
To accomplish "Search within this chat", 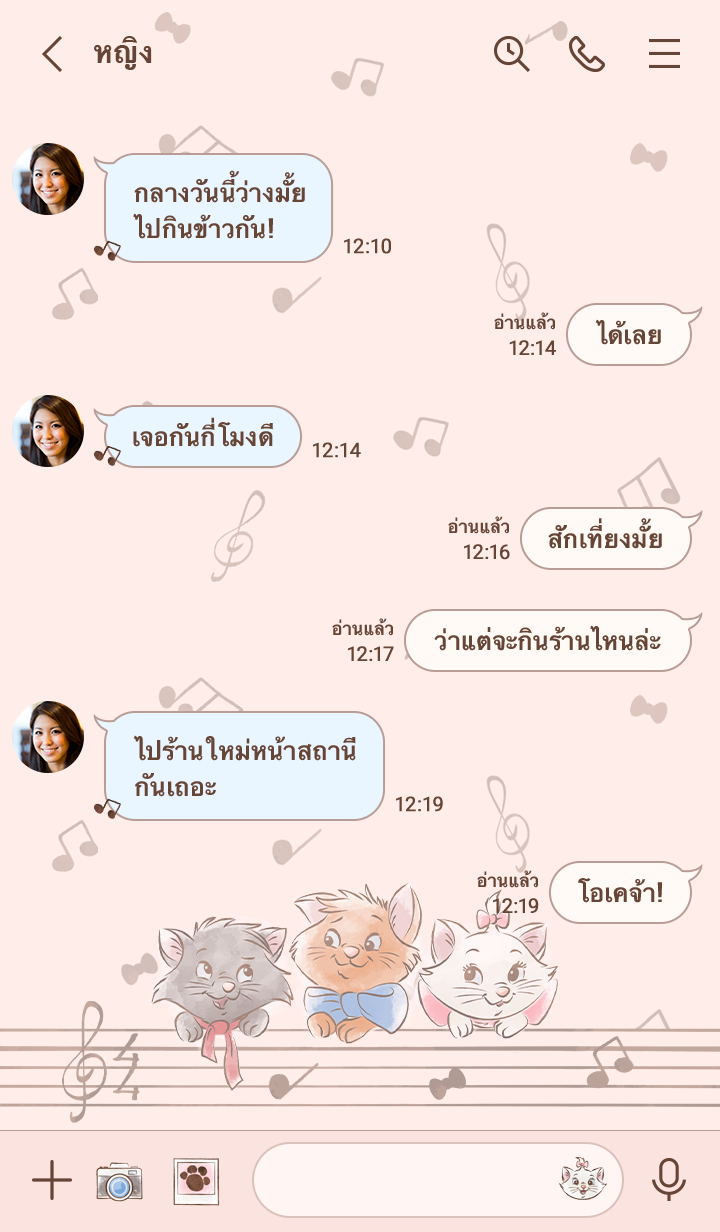I will [512, 54].
